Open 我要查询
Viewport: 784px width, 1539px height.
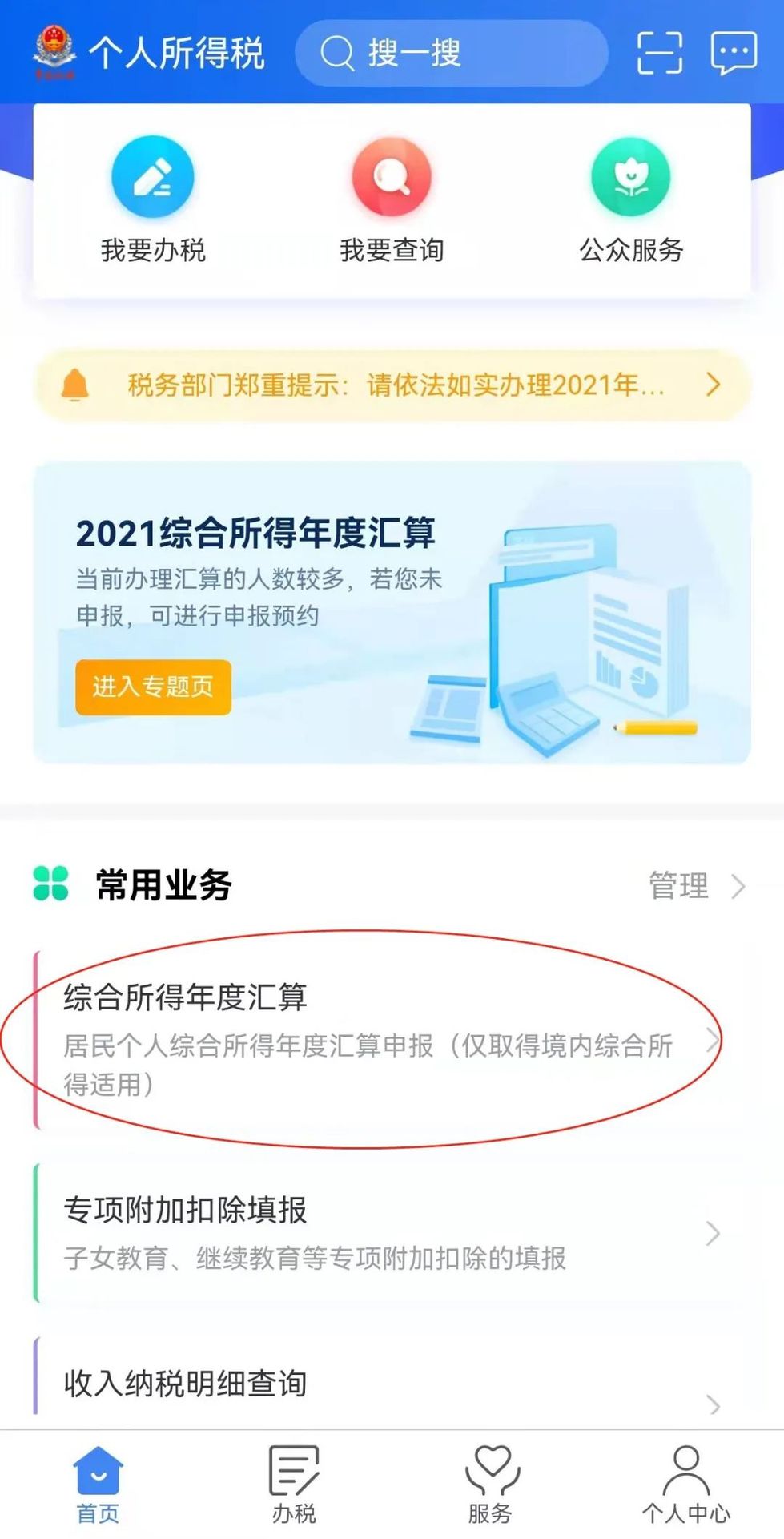click(392, 200)
